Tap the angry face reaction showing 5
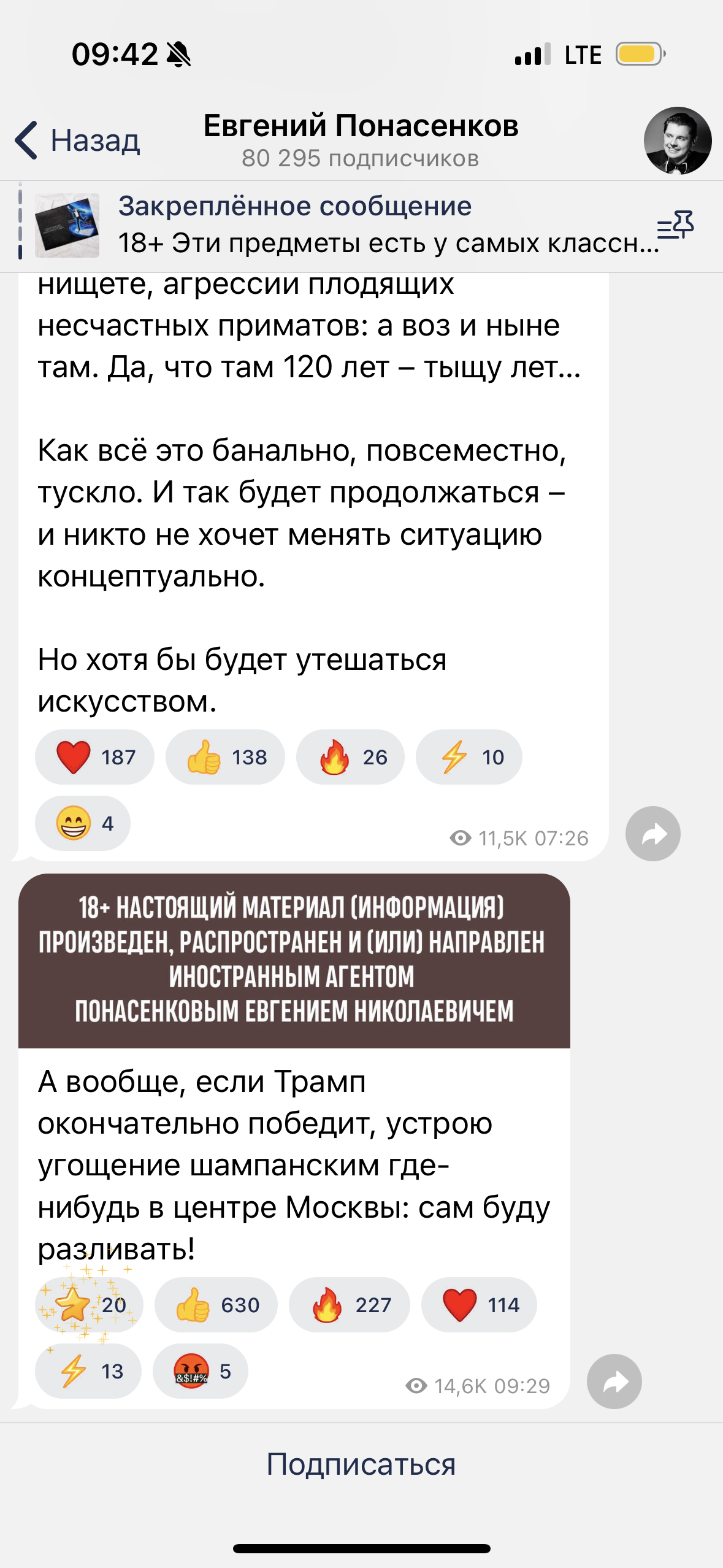The image size is (723, 1568). coord(201,1371)
